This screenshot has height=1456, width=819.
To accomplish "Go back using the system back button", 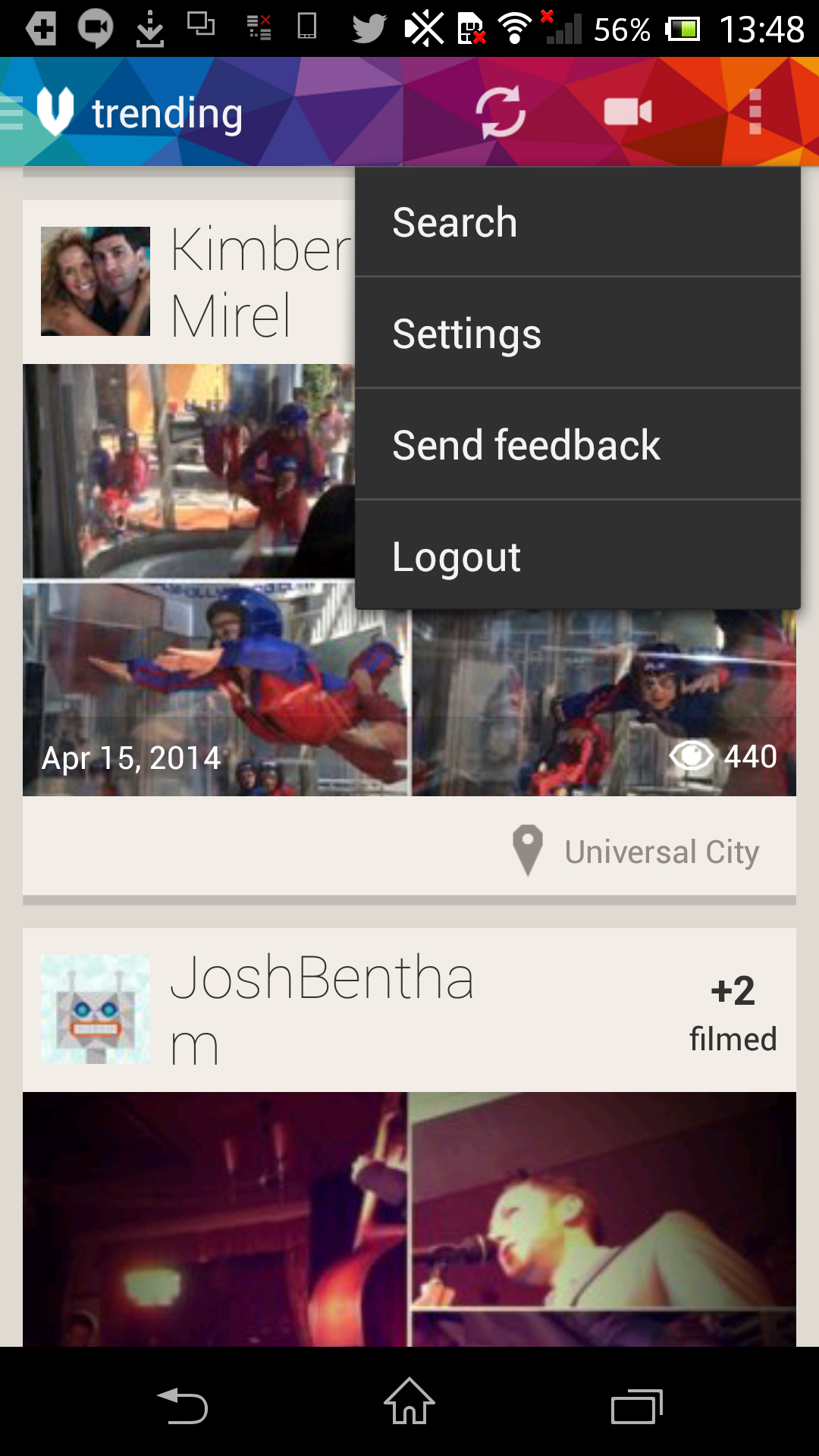I will coord(182,1405).
